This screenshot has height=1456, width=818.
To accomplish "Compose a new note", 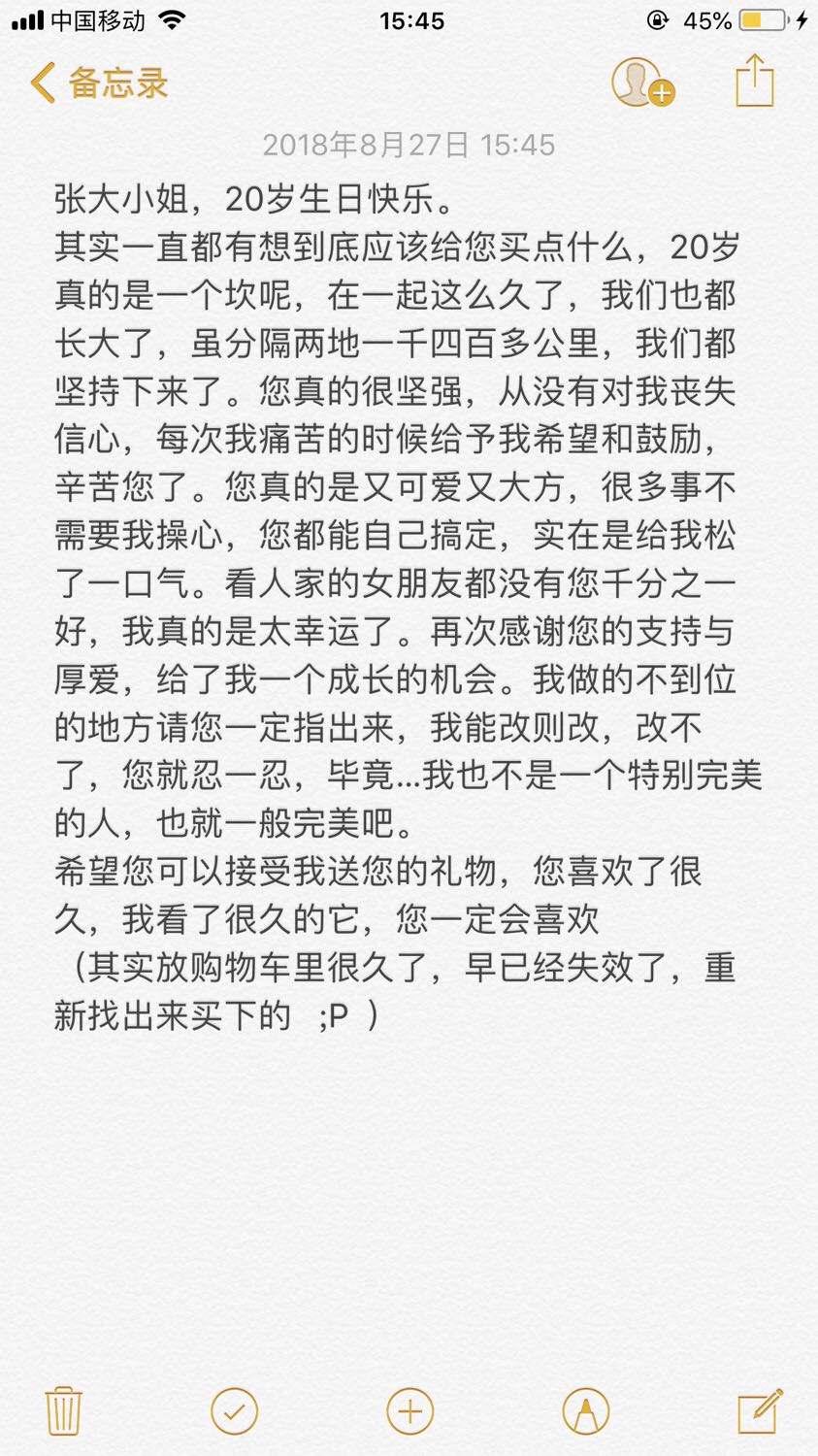I will coord(759,1410).
